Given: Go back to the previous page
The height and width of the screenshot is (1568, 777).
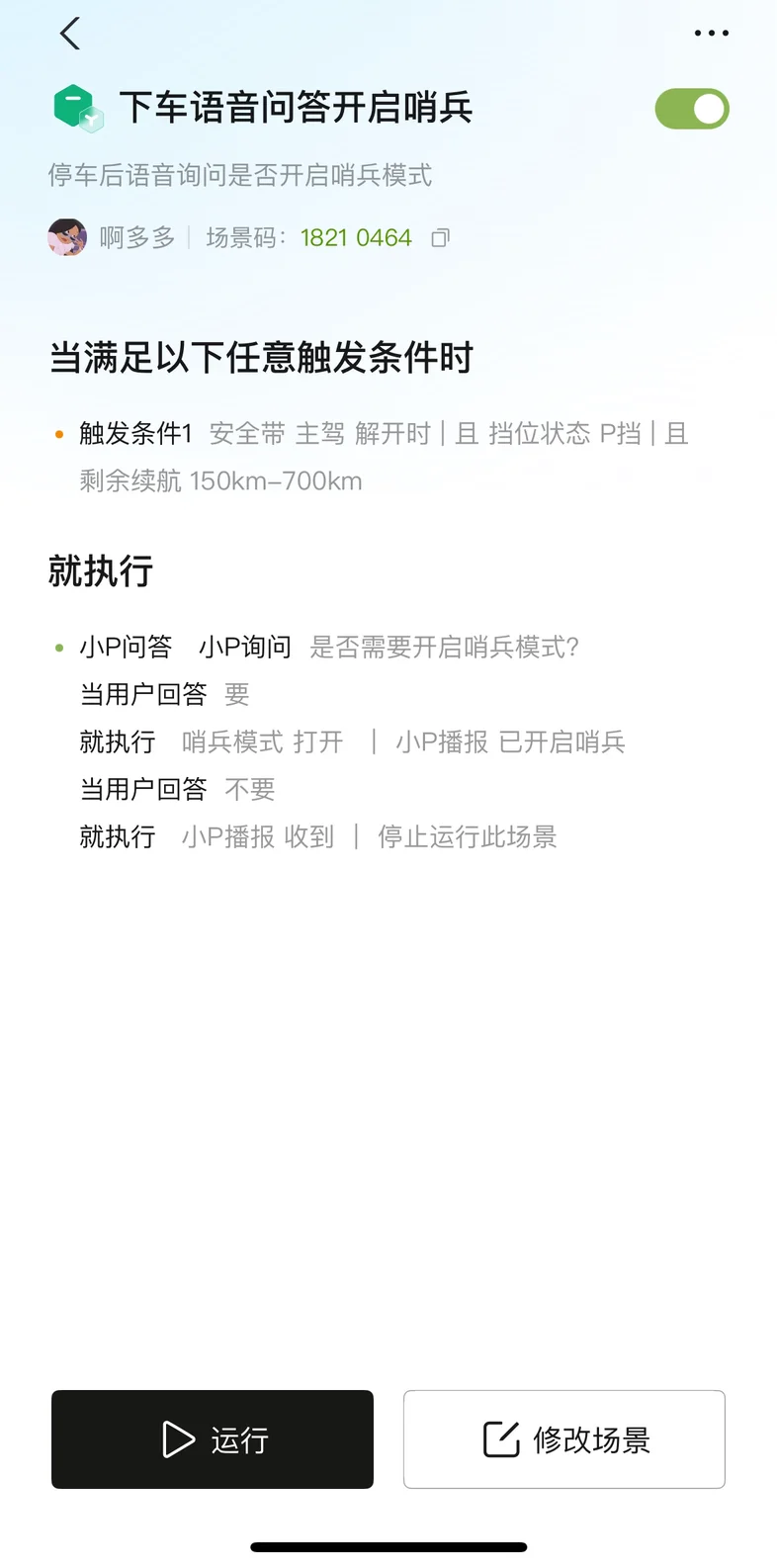Looking at the screenshot, I should (69, 34).
